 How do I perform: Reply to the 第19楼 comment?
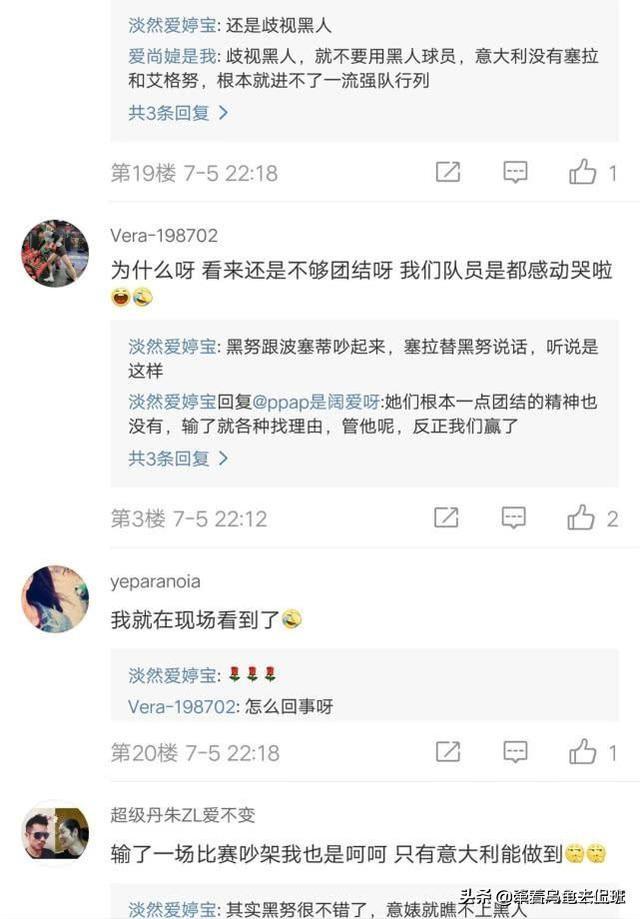pos(514,172)
